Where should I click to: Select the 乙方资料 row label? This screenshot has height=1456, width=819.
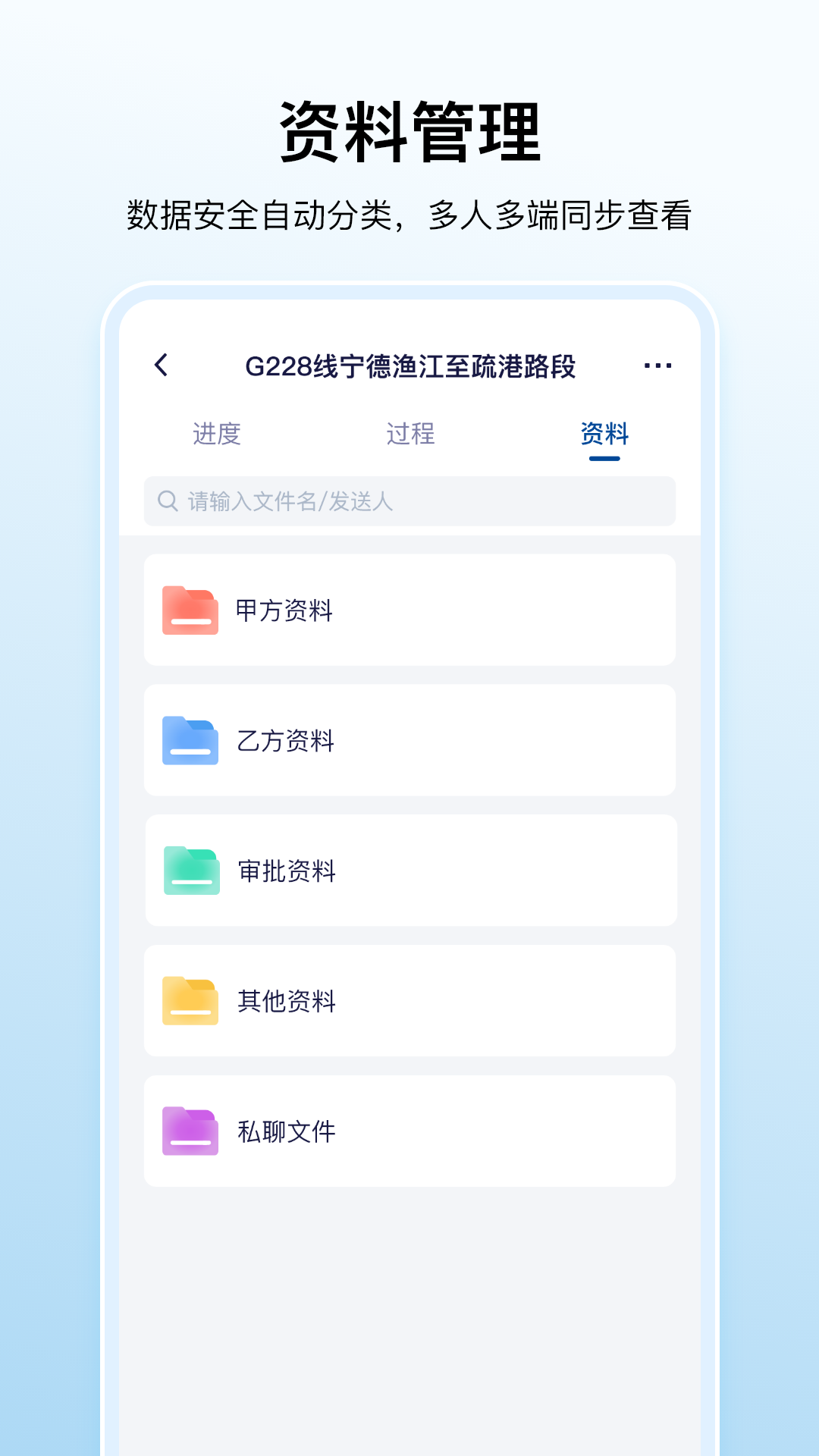(x=287, y=739)
